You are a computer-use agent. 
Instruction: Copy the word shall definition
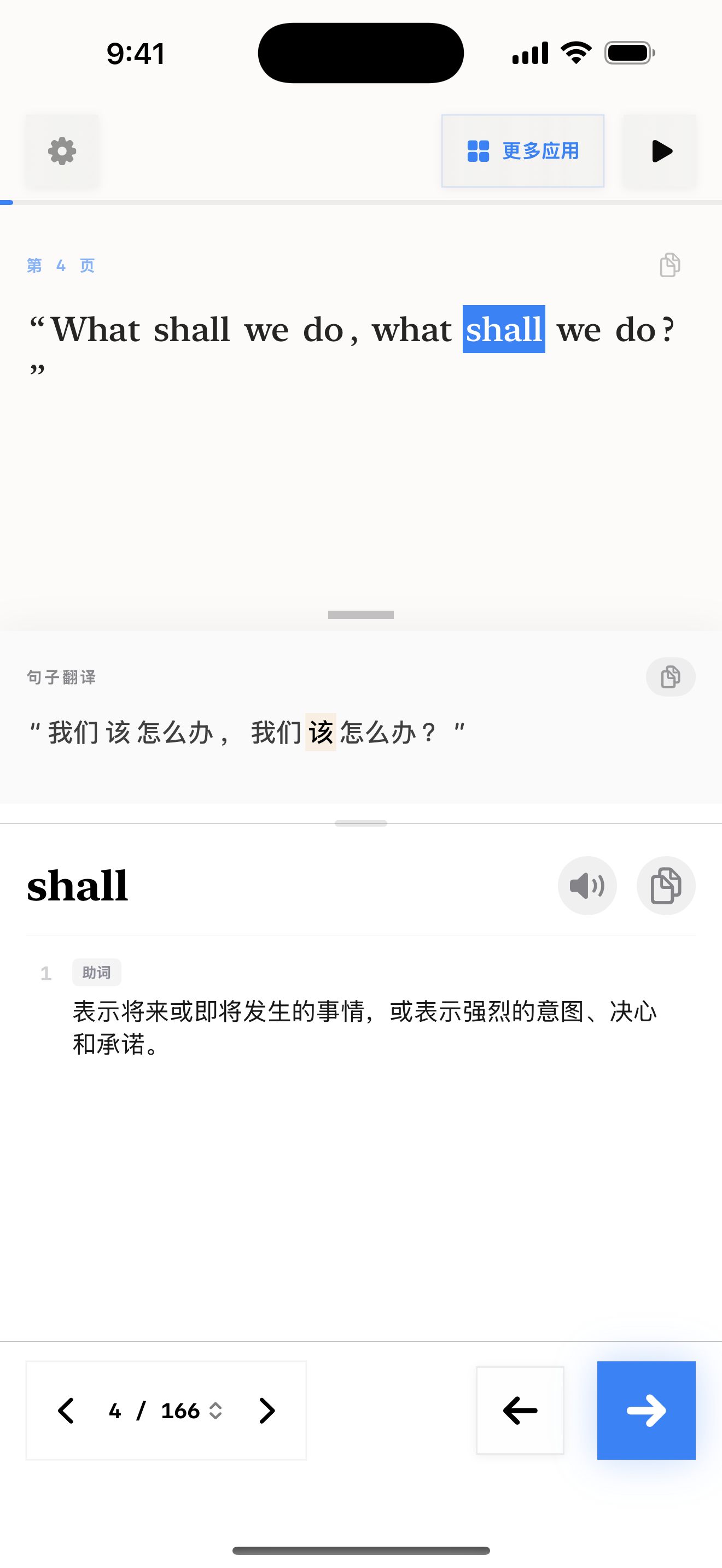pos(665,886)
